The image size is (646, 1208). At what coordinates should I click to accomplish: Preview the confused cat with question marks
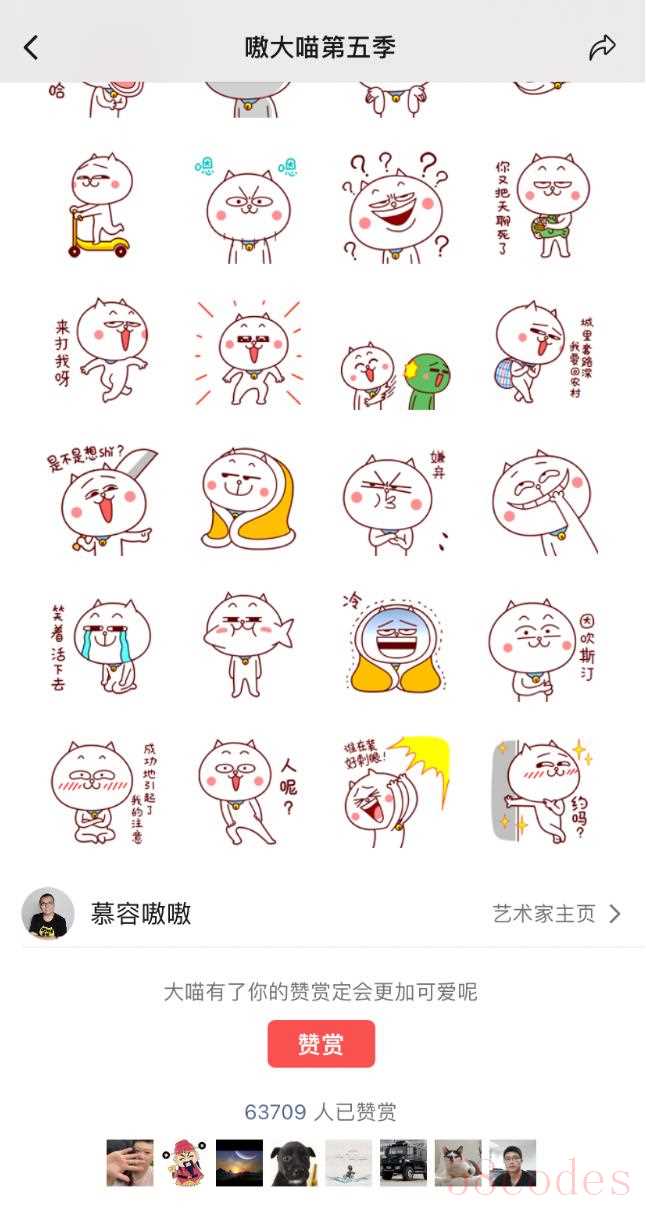pos(396,206)
